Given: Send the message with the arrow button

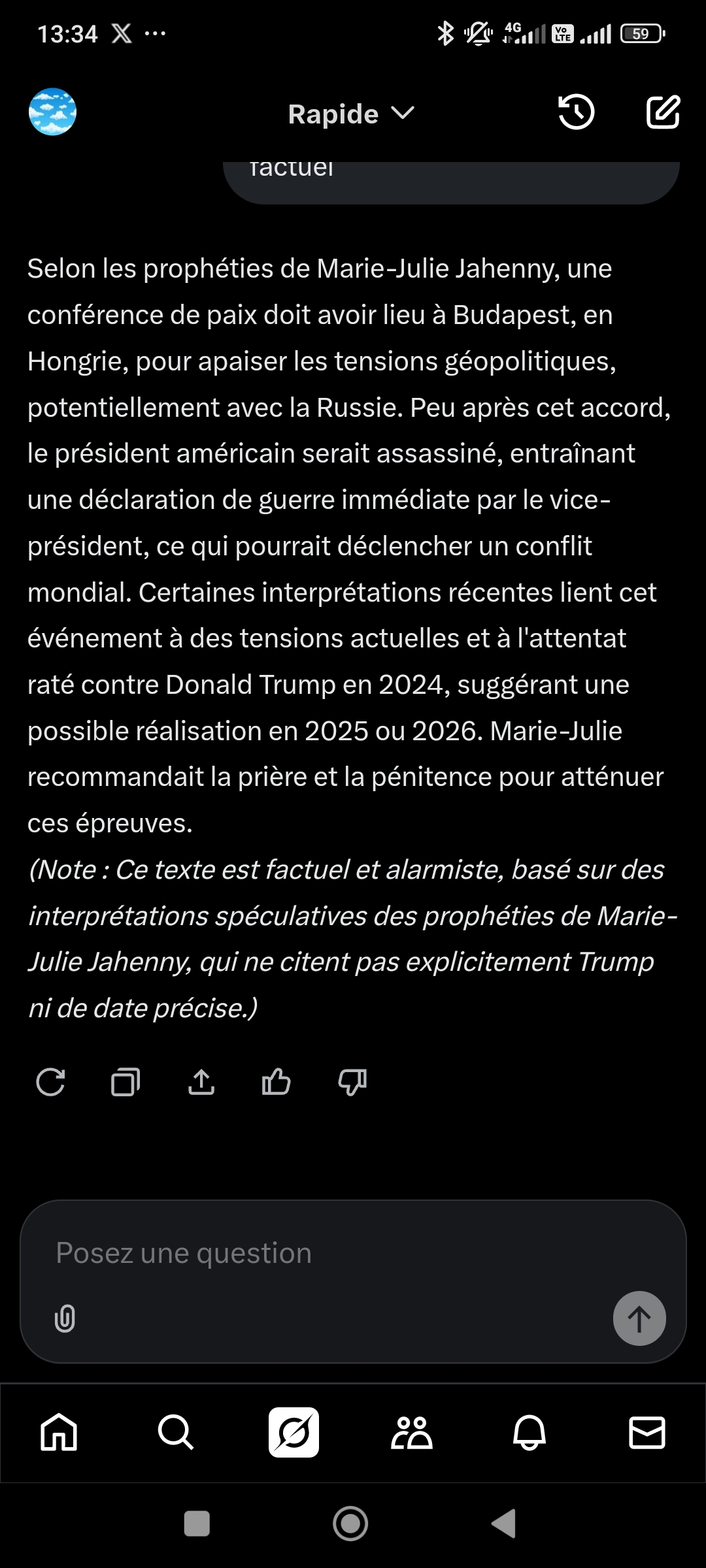Looking at the screenshot, I should point(639,1318).
